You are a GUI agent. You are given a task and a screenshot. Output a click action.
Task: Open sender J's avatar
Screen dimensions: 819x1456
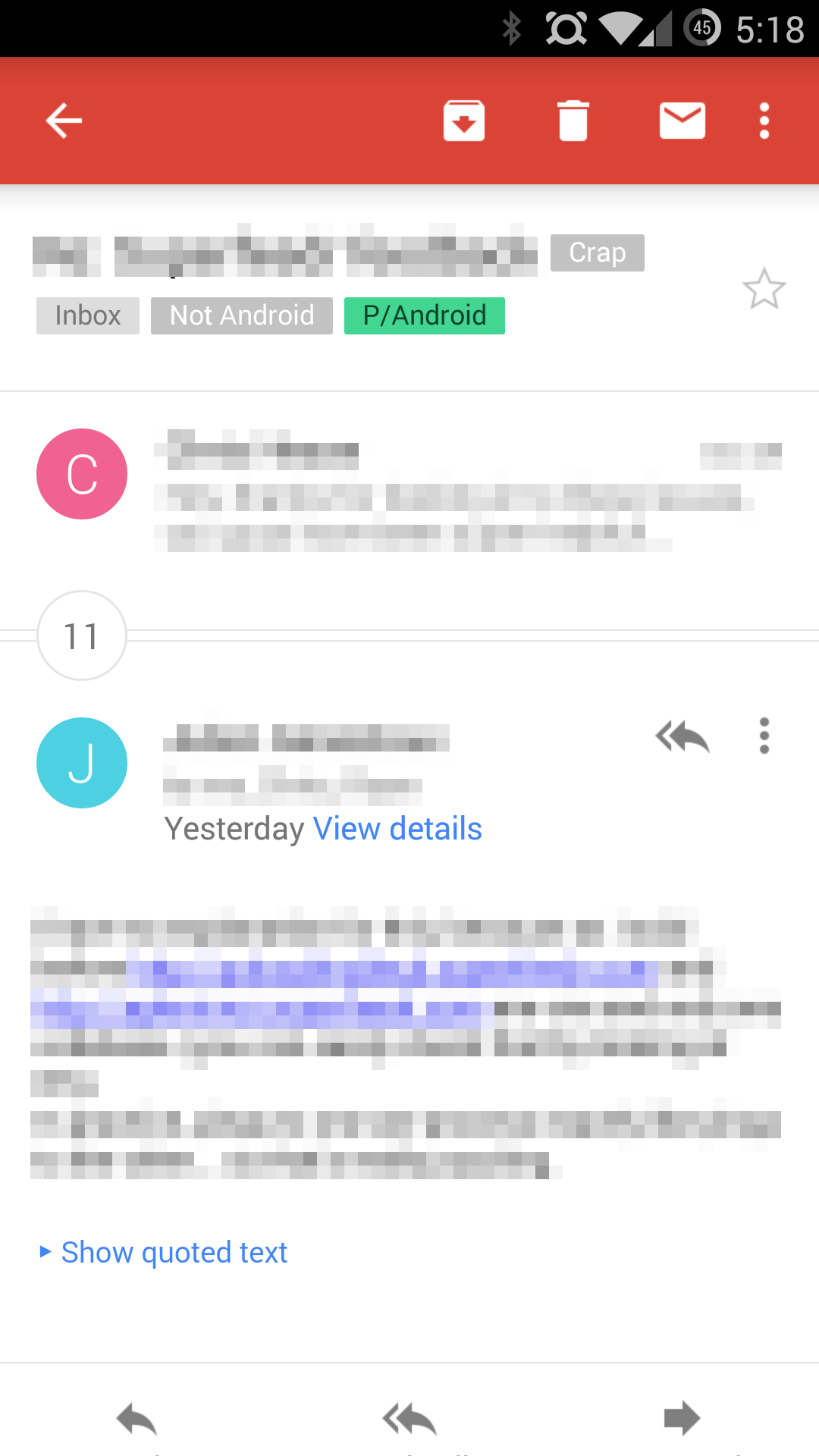point(82,763)
